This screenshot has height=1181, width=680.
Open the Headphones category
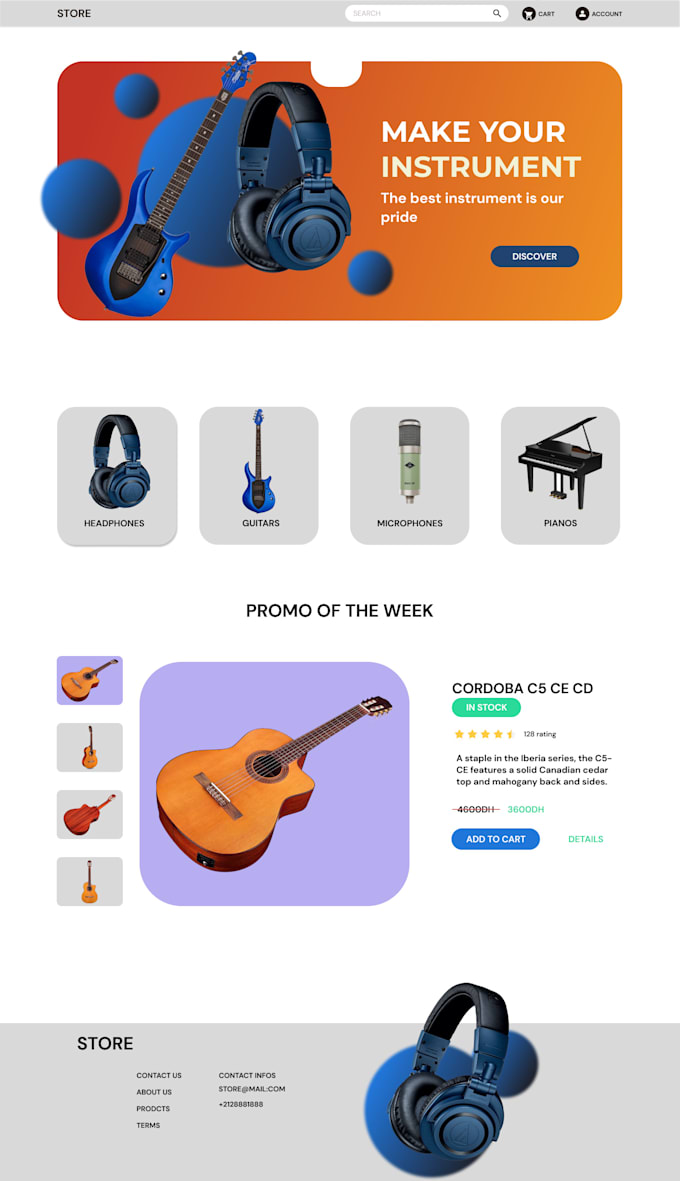point(117,475)
